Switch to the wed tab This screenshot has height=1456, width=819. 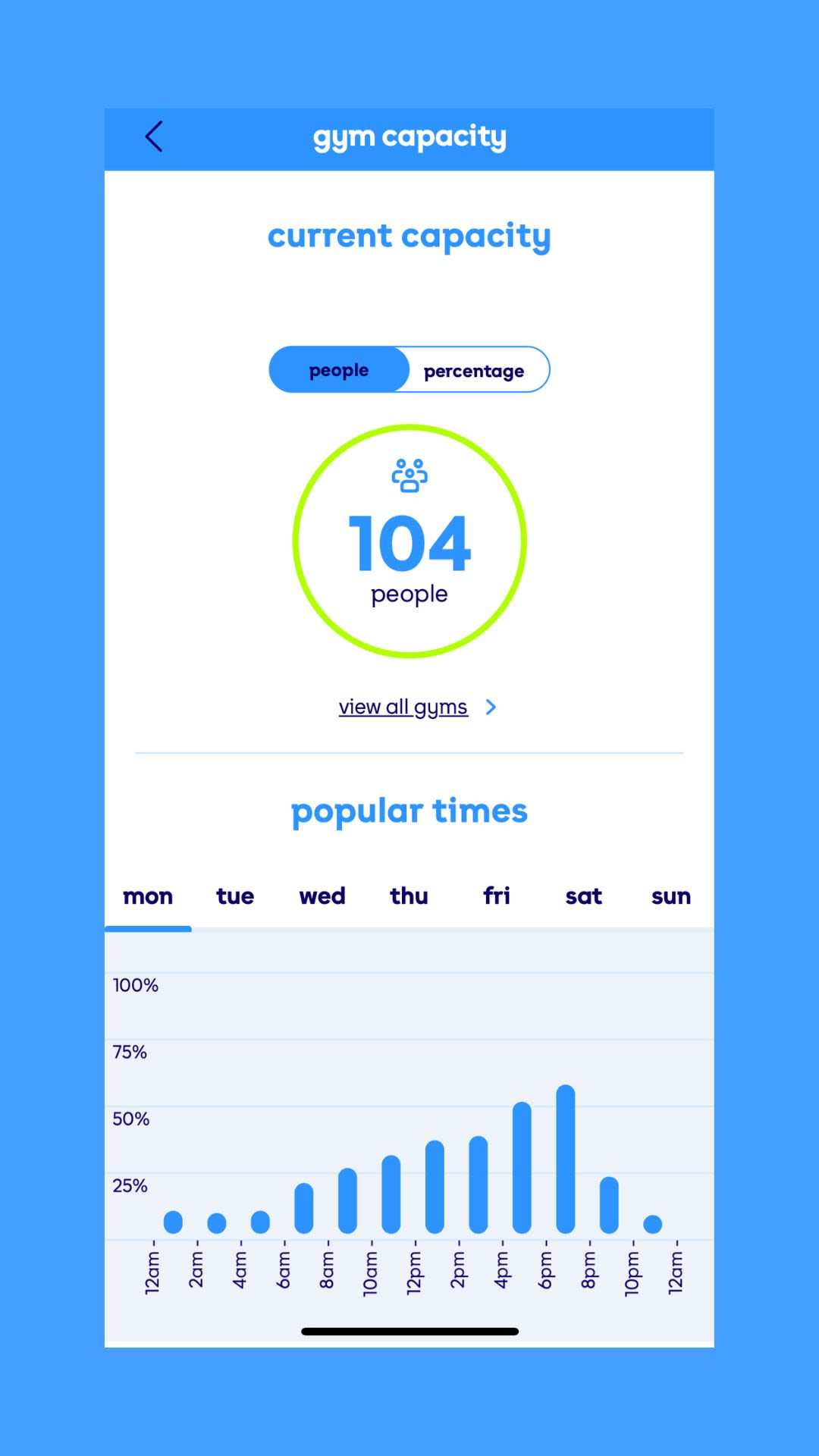click(x=322, y=896)
